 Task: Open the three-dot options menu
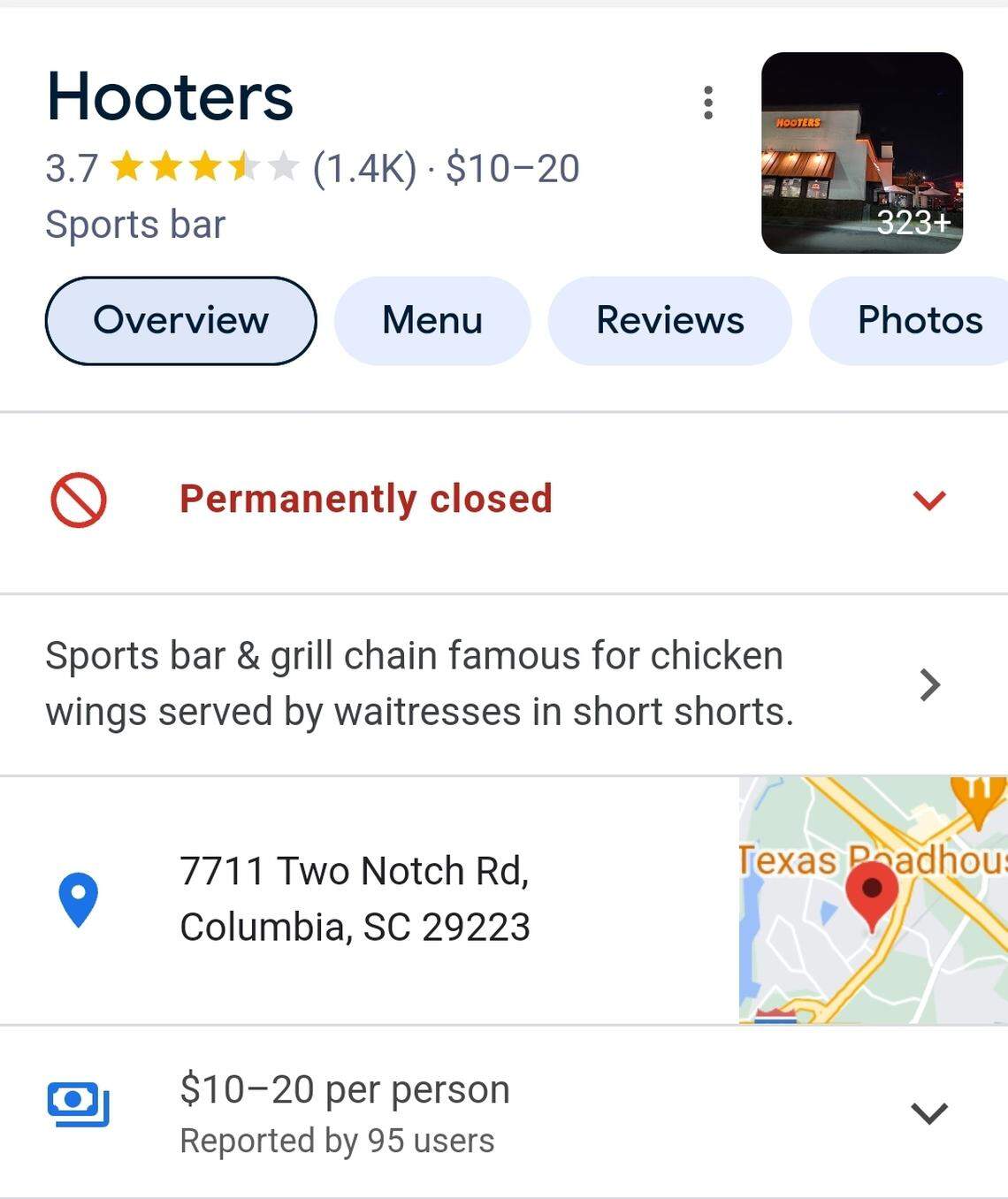click(x=708, y=102)
